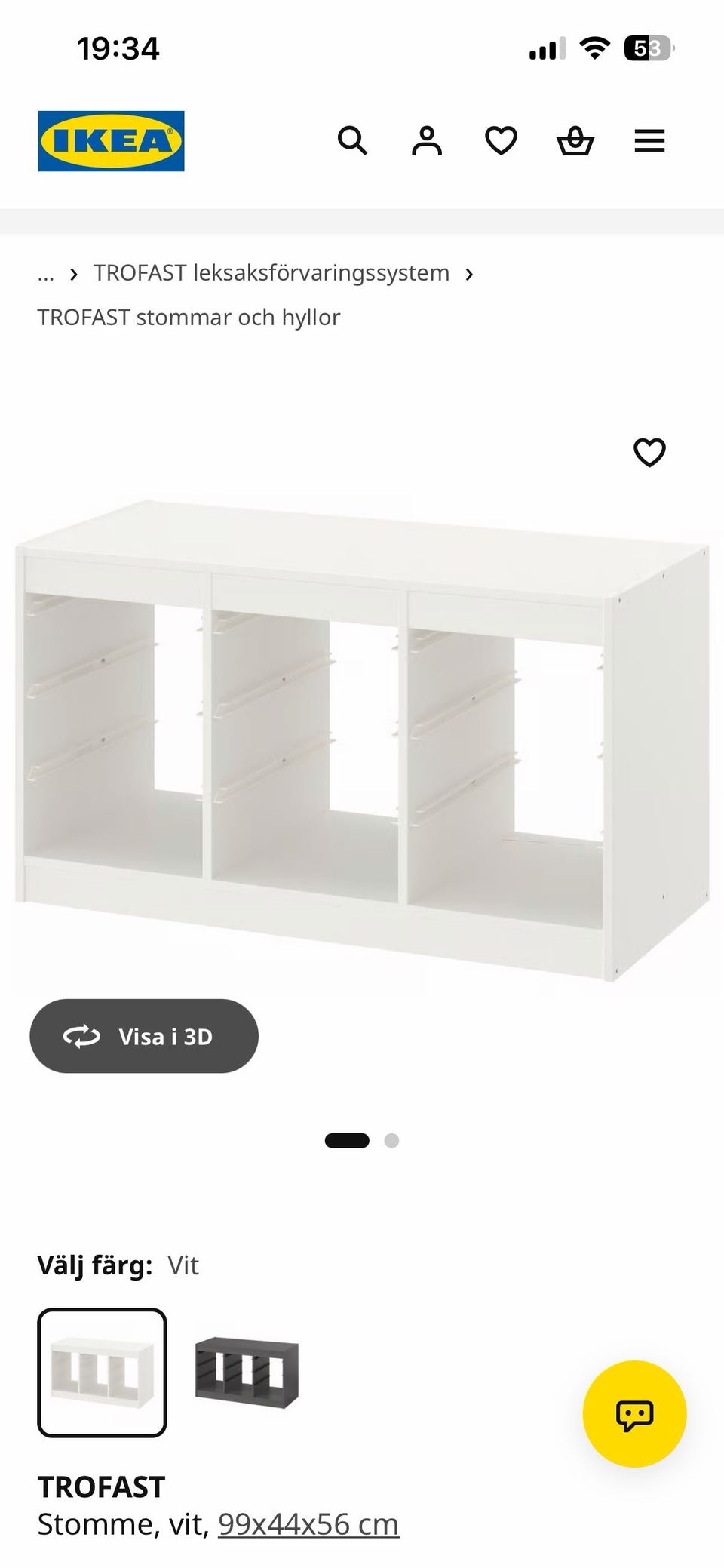Open the search icon in header
This screenshot has width=724, height=1568.
point(352,141)
